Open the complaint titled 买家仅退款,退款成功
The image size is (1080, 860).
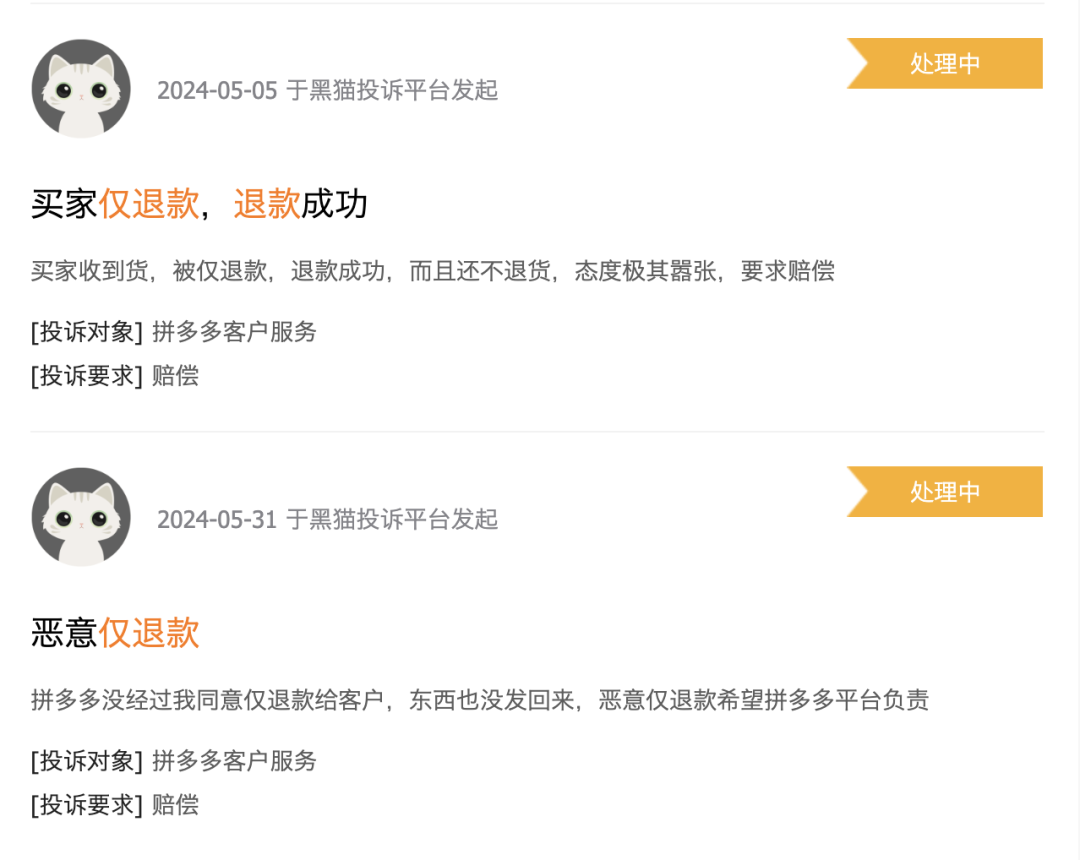200,204
